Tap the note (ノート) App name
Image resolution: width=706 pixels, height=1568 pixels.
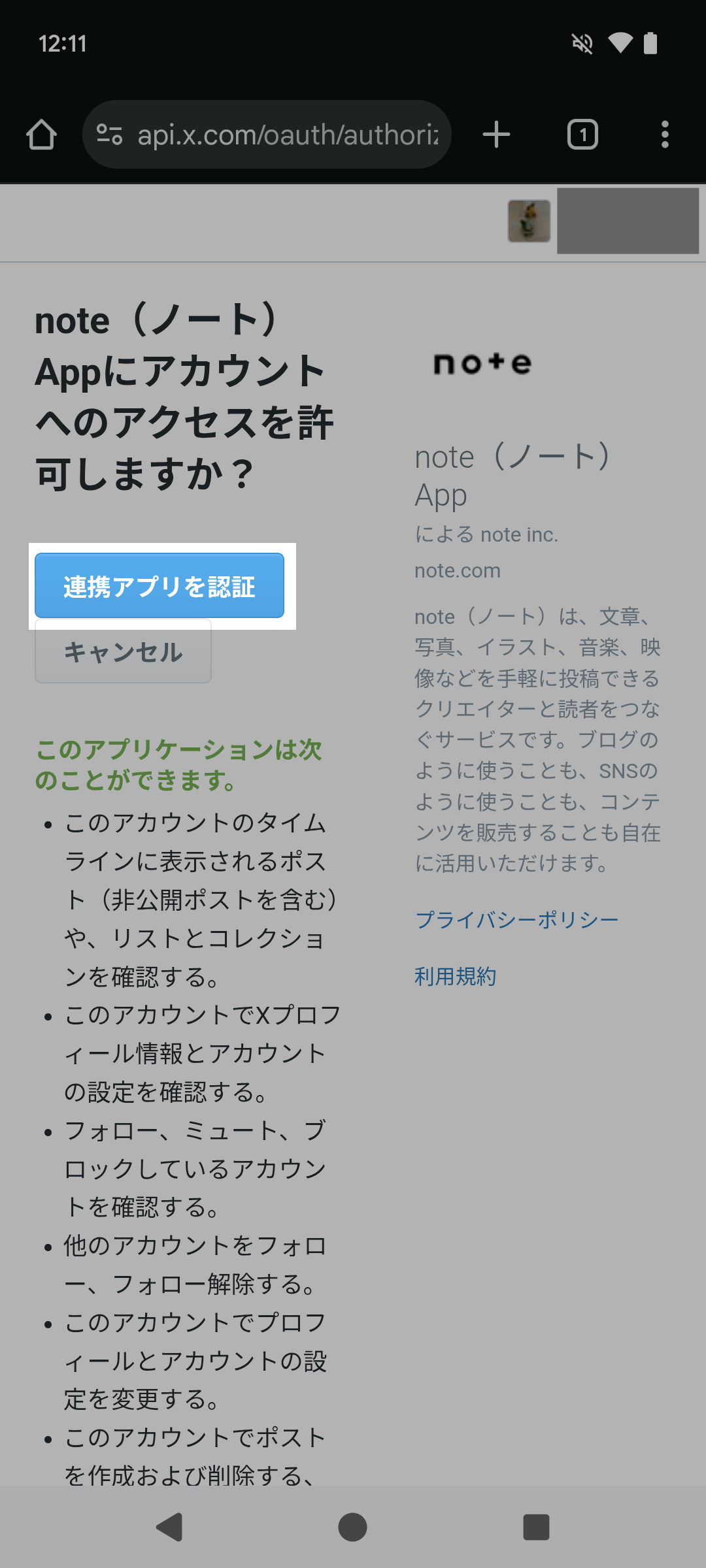[513, 475]
